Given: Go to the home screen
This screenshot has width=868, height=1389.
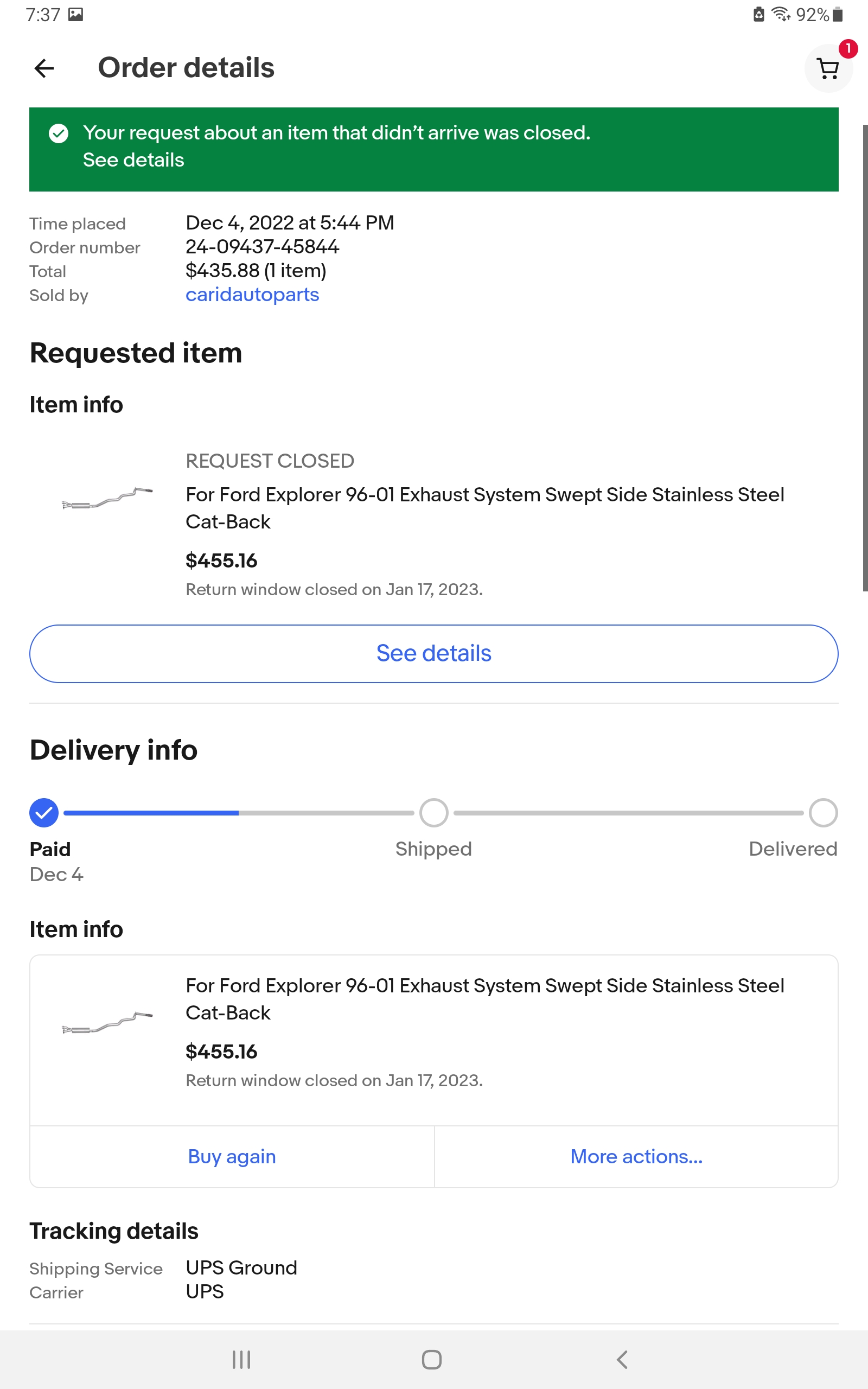Looking at the screenshot, I should 432,1360.
